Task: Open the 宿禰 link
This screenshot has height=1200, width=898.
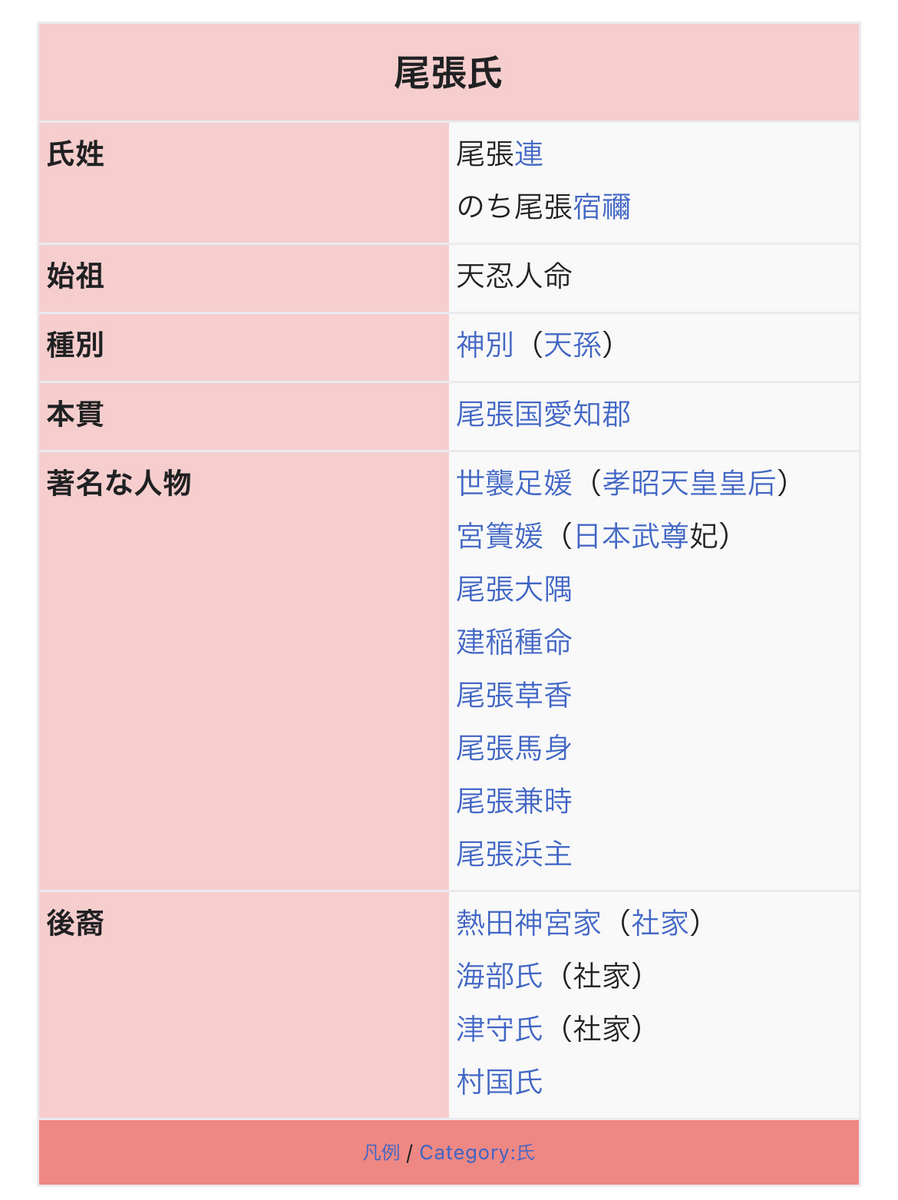Action: tap(602, 207)
